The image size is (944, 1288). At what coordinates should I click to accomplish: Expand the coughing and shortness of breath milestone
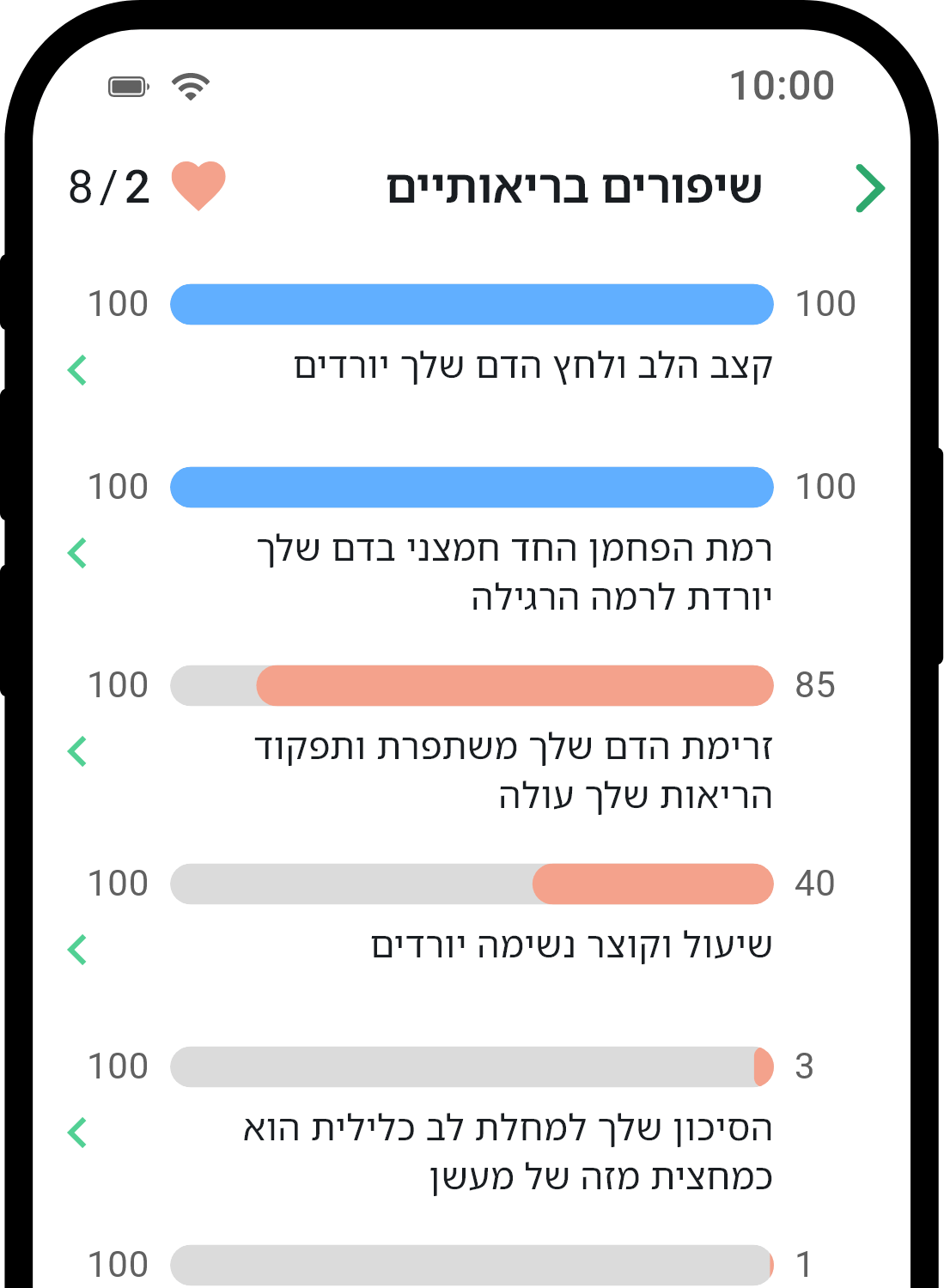(77, 947)
